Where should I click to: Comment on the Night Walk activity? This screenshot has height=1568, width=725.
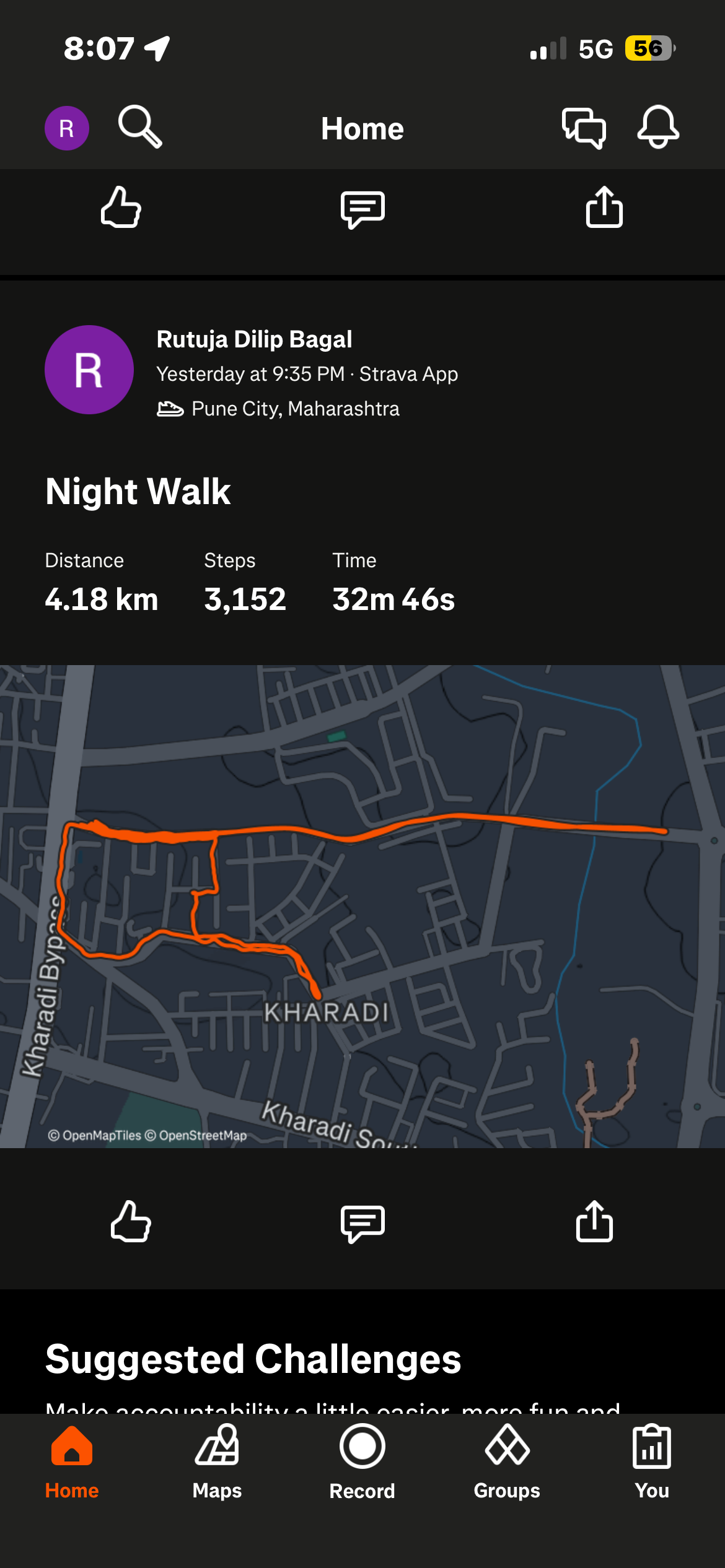pyautogui.click(x=362, y=1222)
